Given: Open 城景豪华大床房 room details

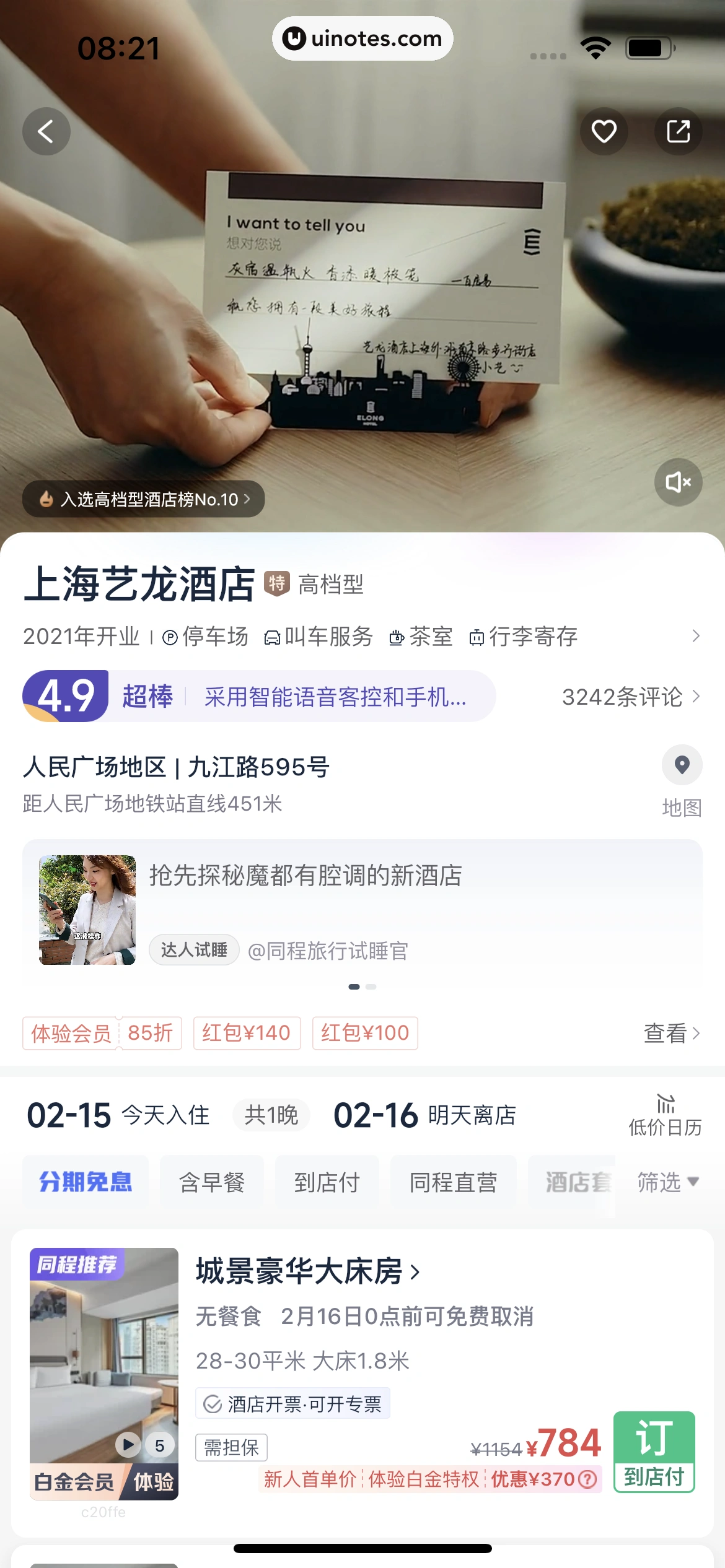Looking at the screenshot, I should 308,1272.
